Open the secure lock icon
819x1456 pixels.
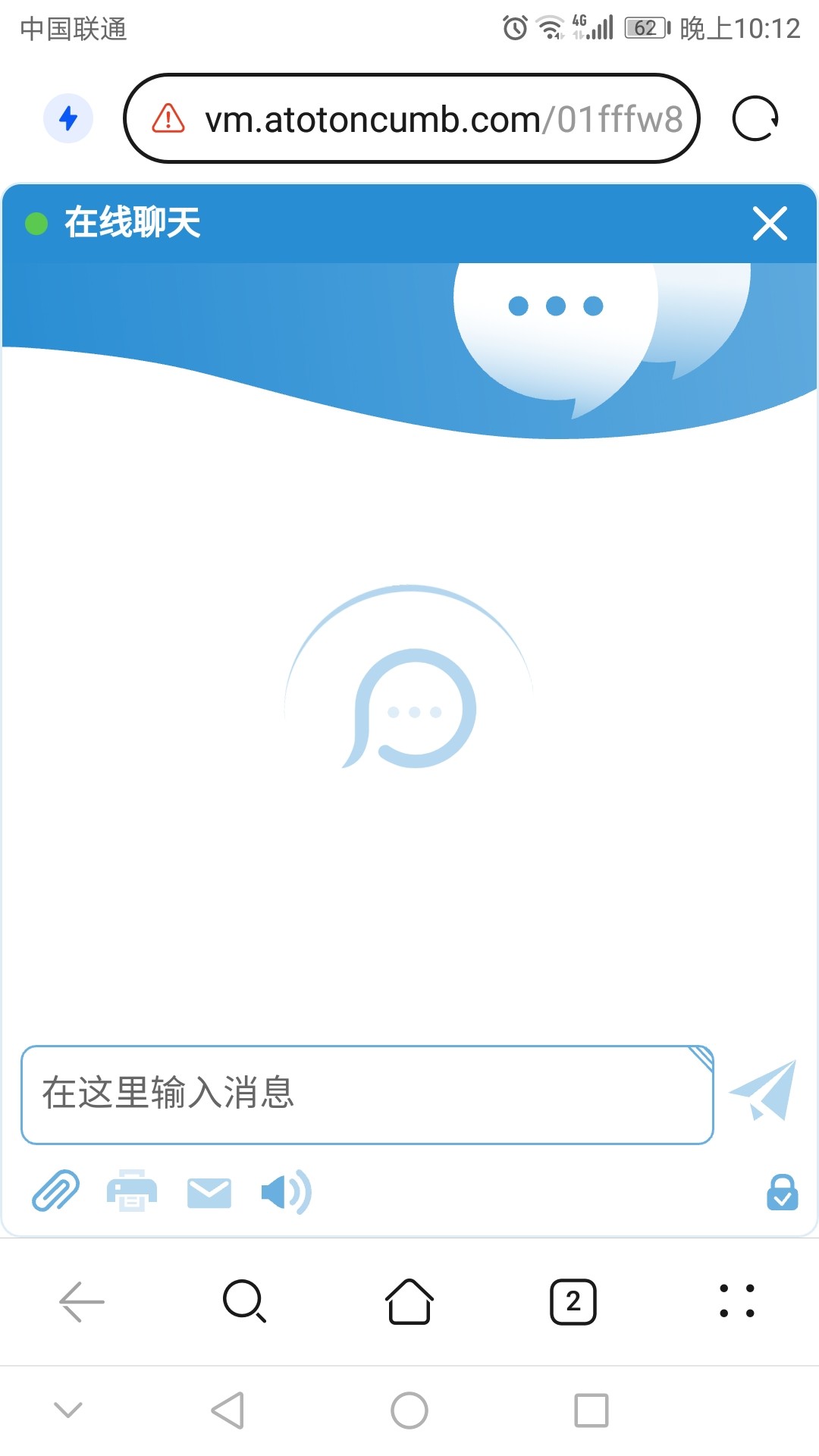(x=782, y=1192)
